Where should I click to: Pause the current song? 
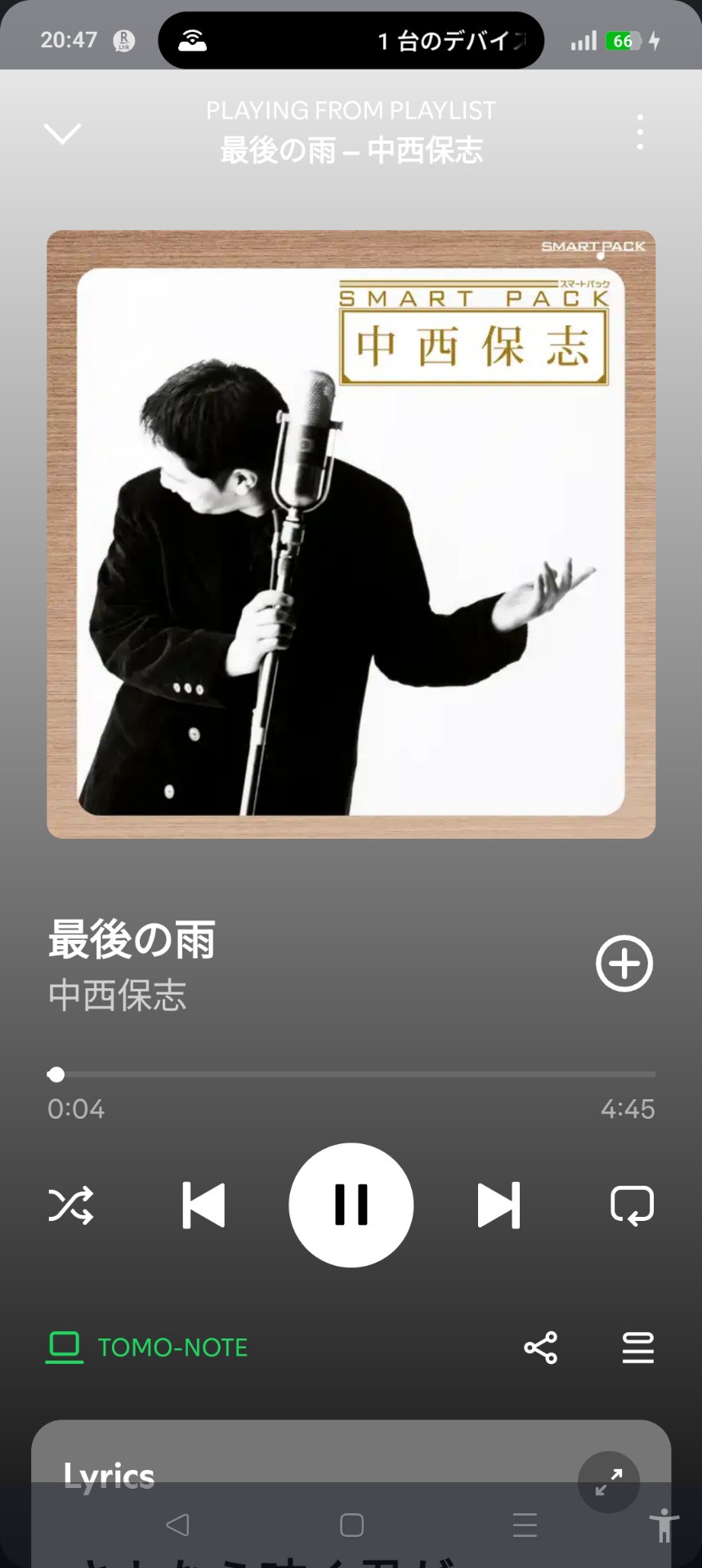click(x=351, y=1205)
